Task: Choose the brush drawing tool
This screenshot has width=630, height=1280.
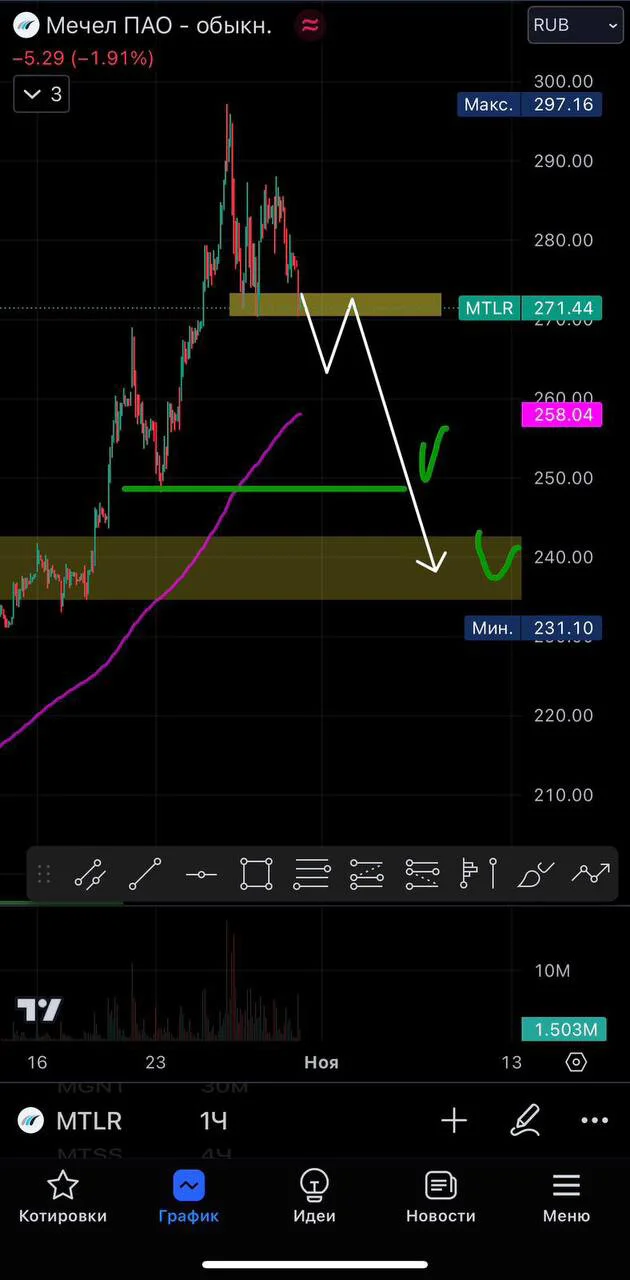Action: click(536, 874)
